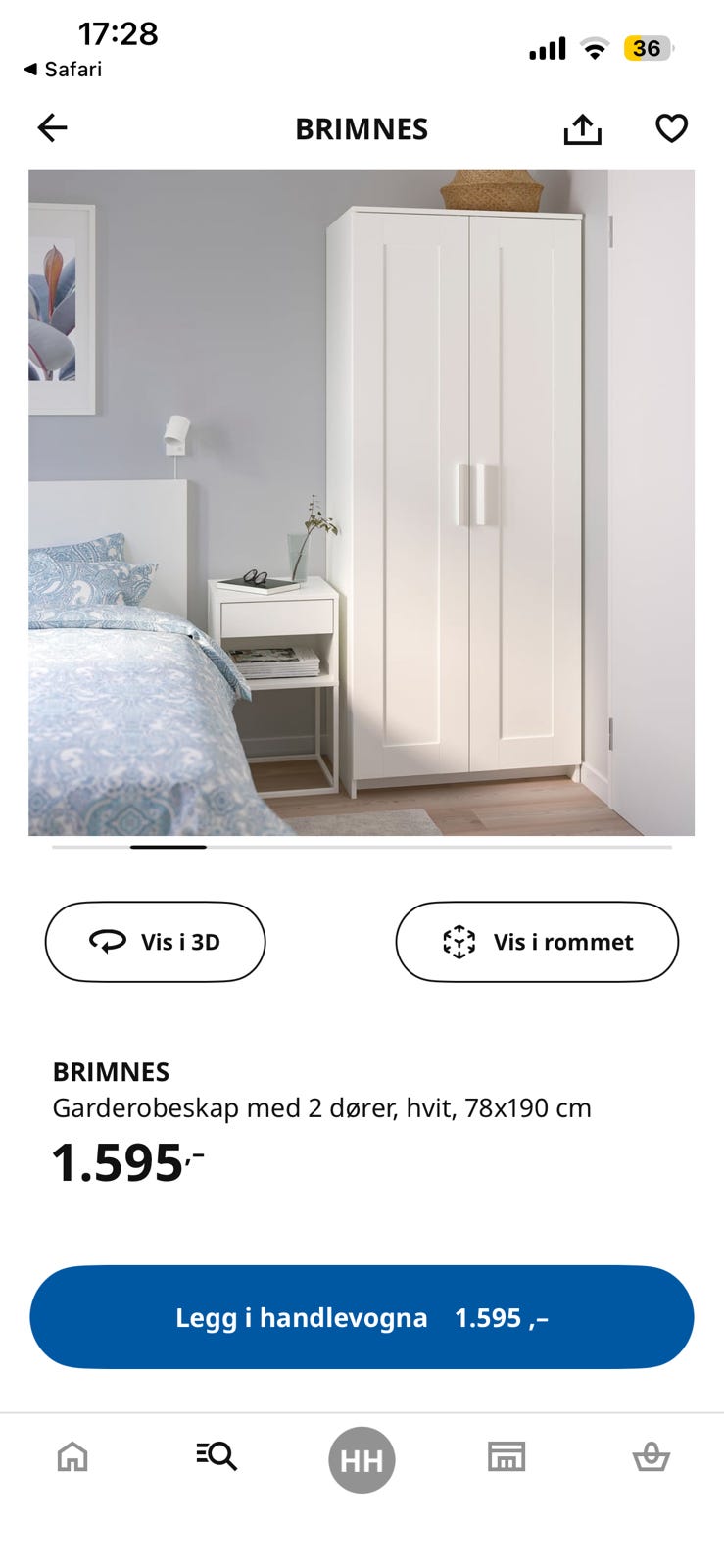Tap the AR icon inside Vis i rommet
The height and width of the screenshot is (1568, 724).
(459, 942)
